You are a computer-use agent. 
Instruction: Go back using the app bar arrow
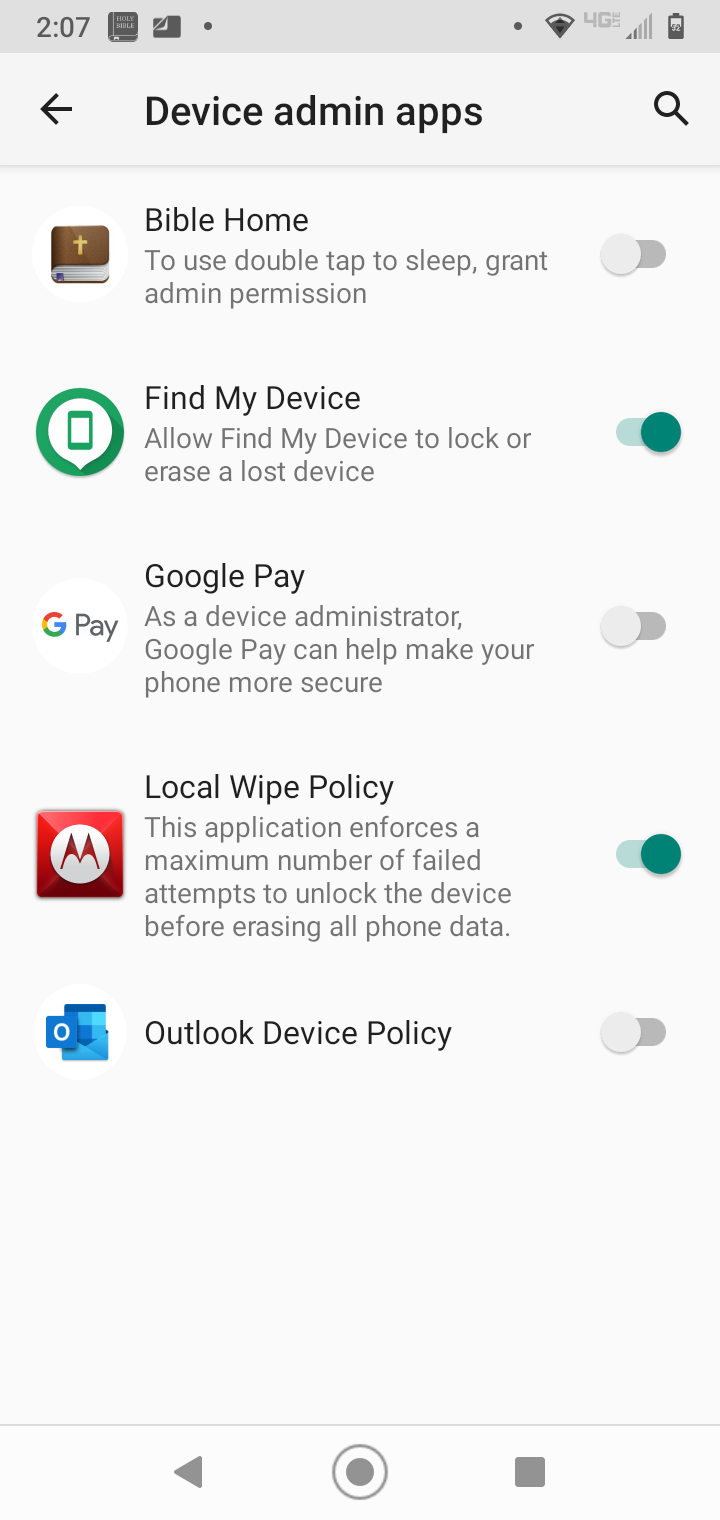pos(57,110)
